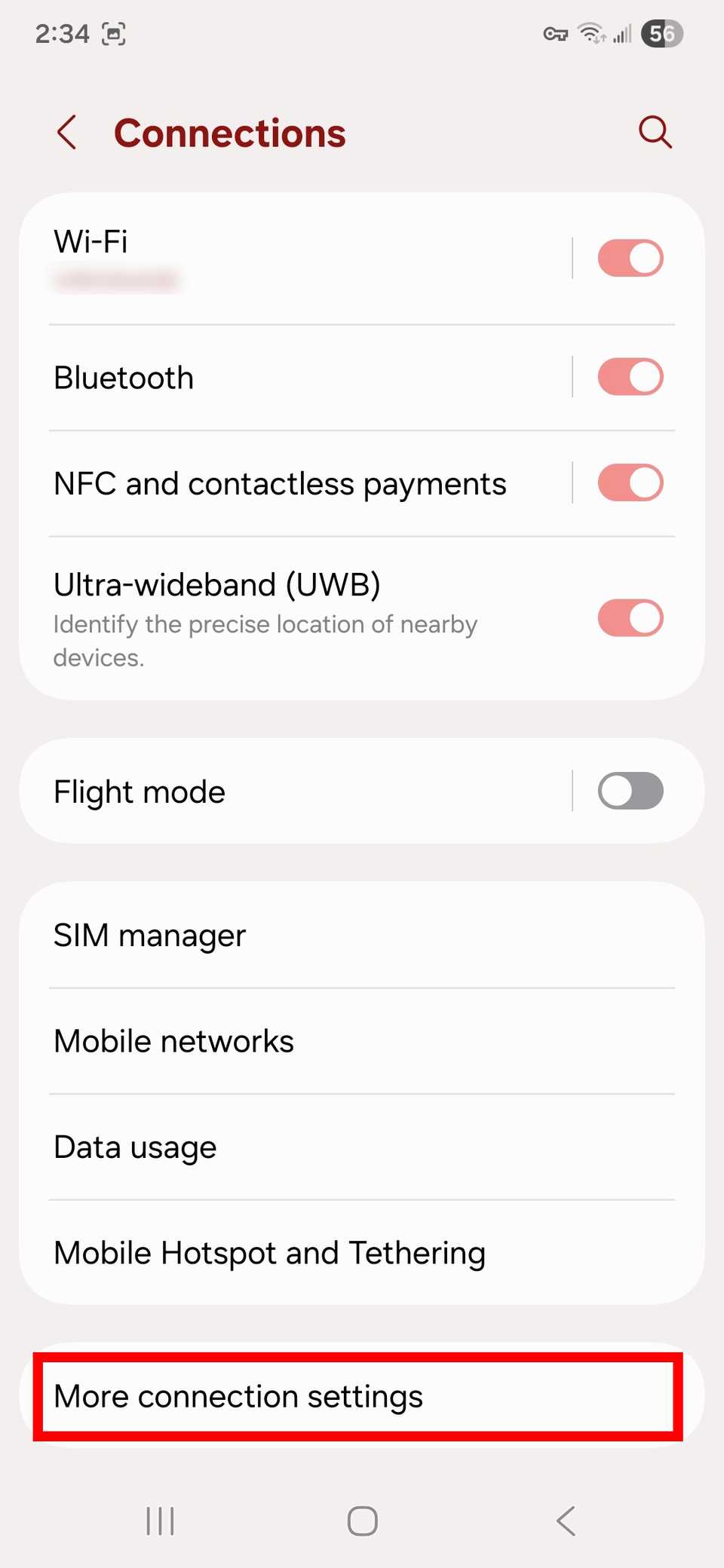Tap the VPN key icon in status bar

coord(555,34)
